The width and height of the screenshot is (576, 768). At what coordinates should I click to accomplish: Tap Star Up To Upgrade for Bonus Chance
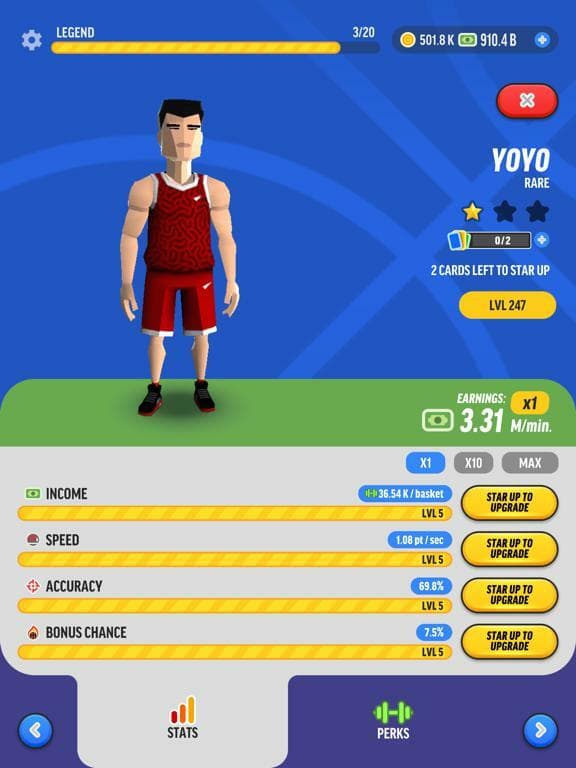(x=509, y=641)
